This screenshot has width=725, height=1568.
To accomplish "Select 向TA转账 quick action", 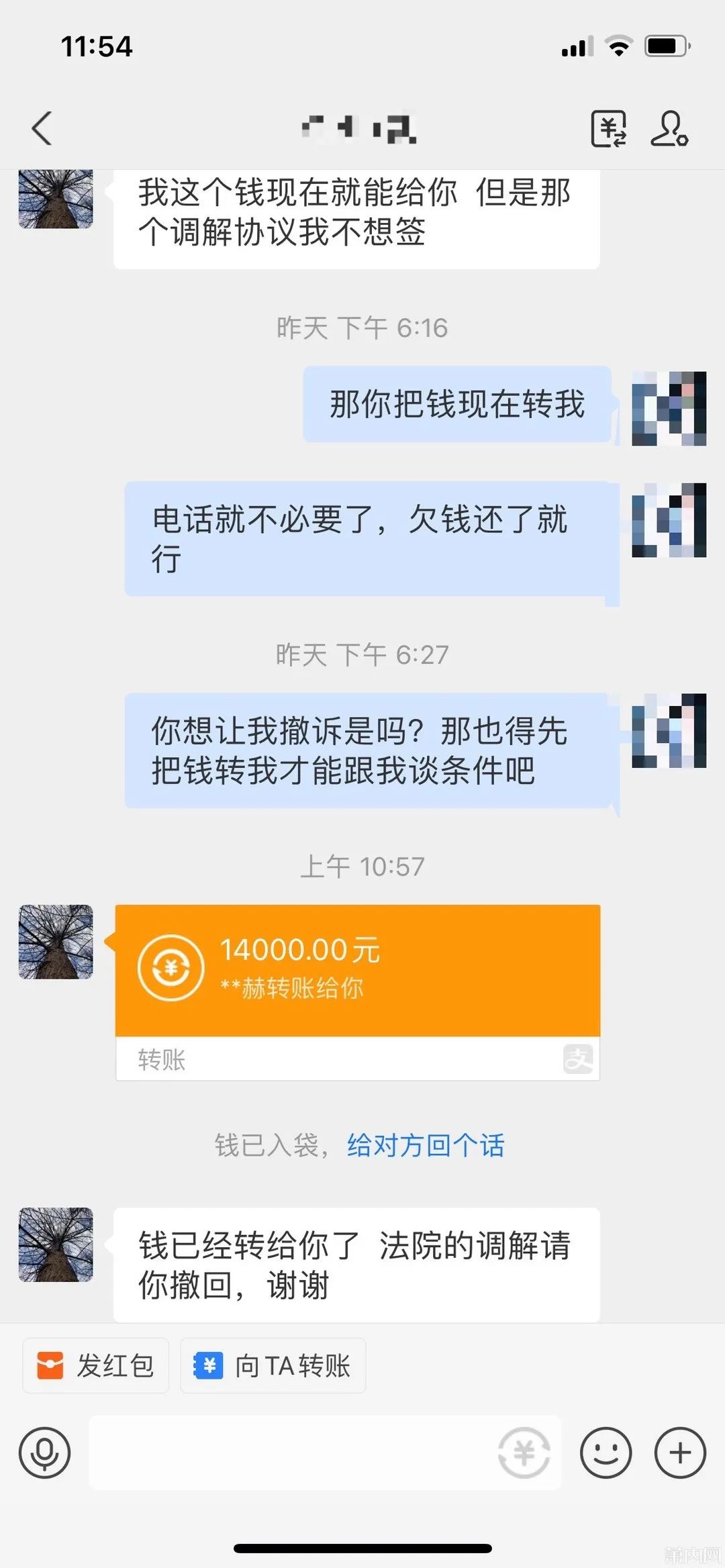I will 273,1365.
